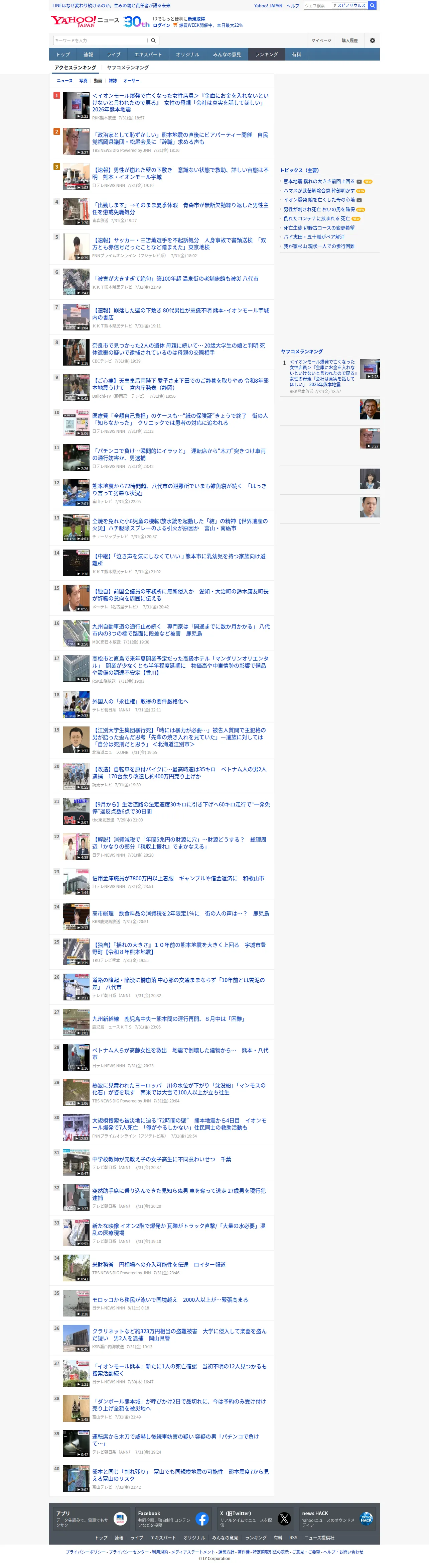
Task: Tap the ログイン link
Action: point(162,25)
